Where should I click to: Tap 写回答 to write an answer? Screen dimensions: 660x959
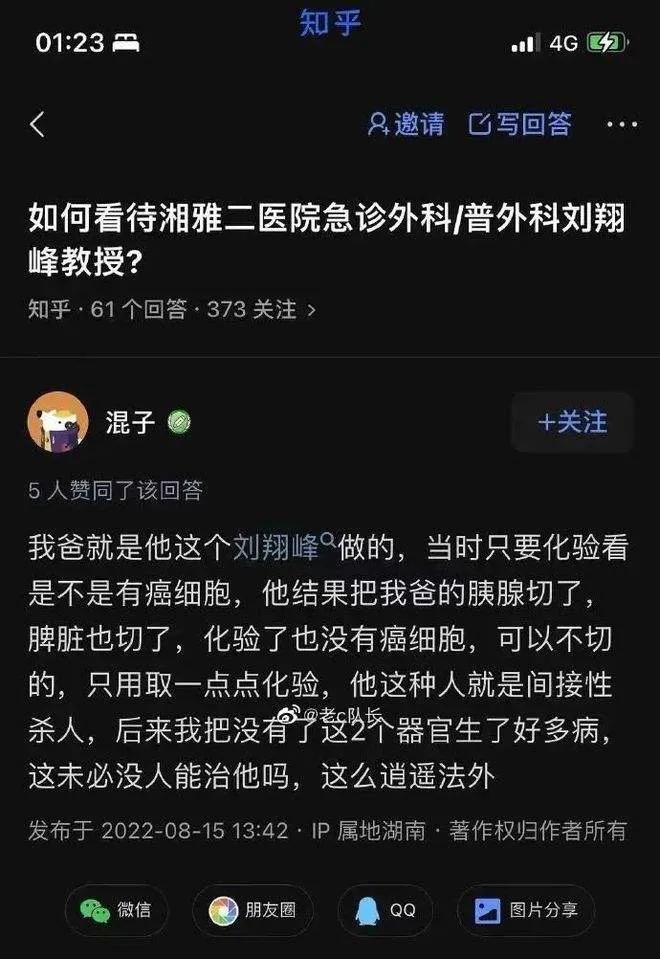(520, 124)
